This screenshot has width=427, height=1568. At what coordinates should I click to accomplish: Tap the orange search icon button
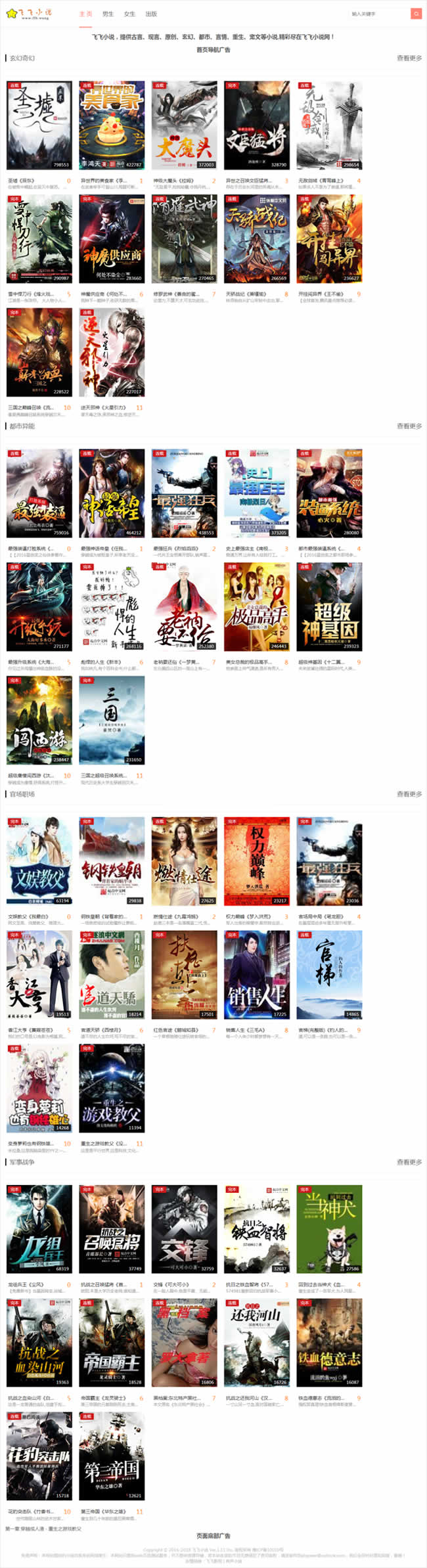416,13
